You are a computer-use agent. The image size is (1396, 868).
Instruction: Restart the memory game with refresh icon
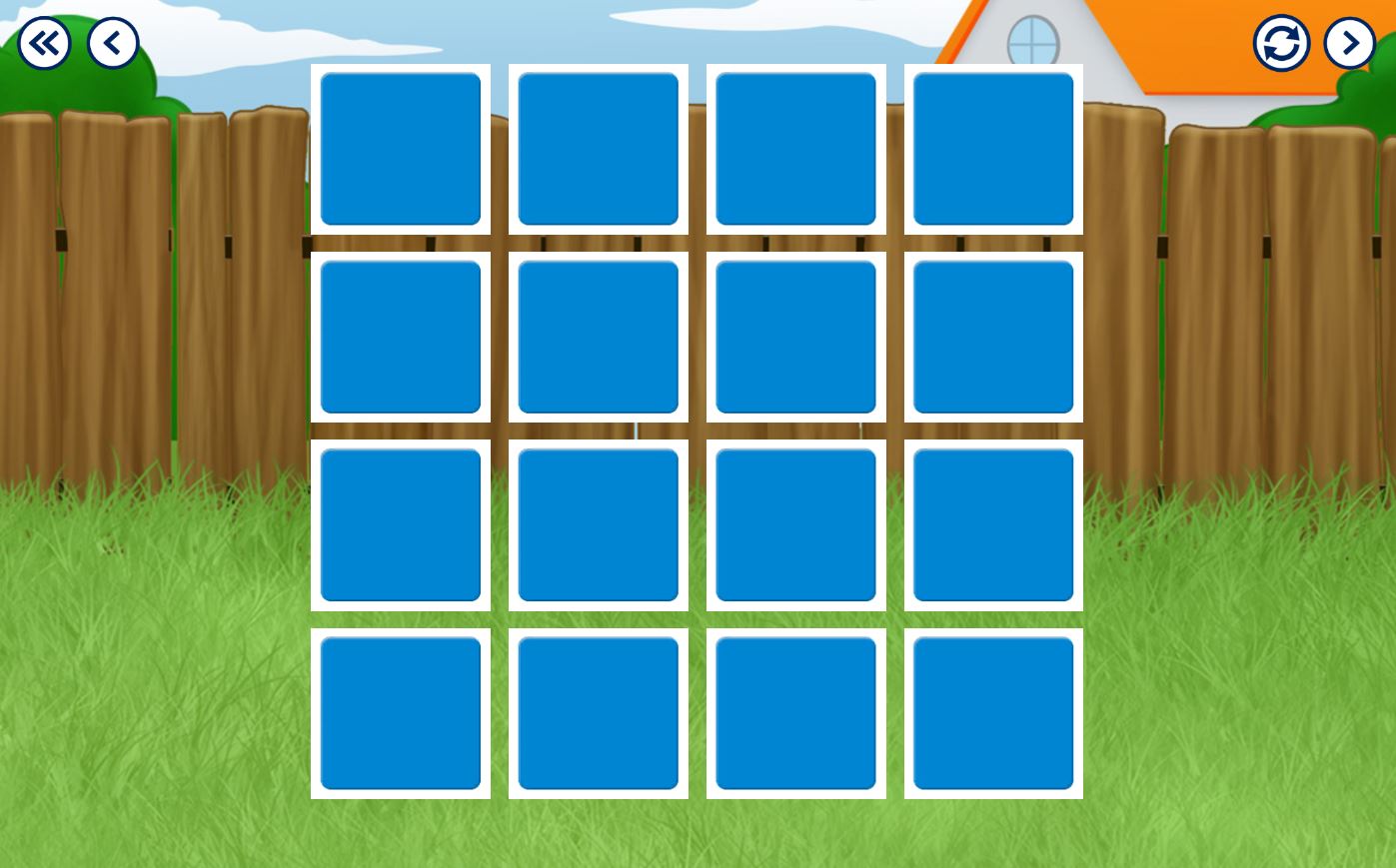coord(1281,43)
